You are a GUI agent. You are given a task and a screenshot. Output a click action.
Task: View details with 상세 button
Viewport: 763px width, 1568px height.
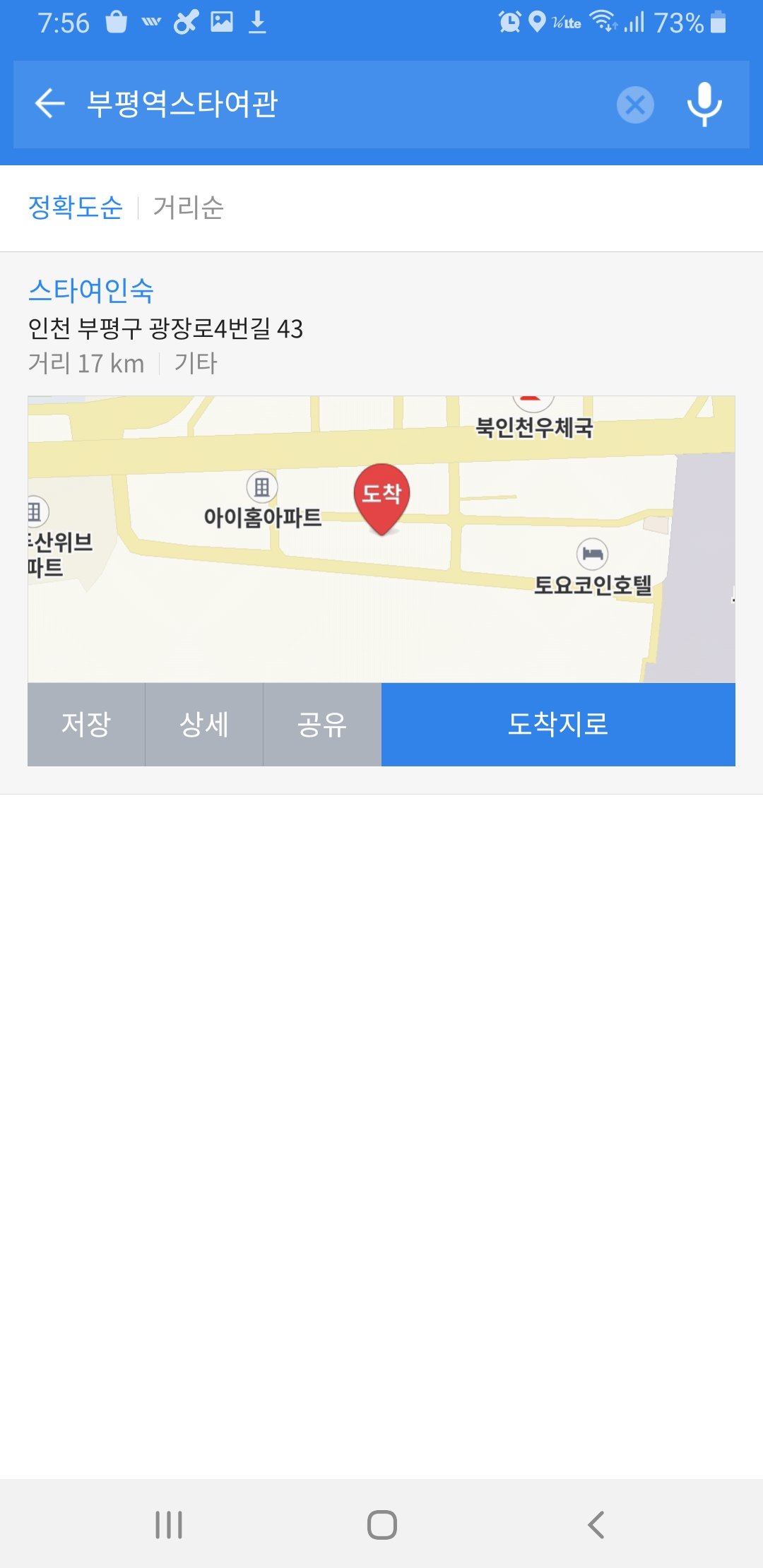(x=204, y=724)
